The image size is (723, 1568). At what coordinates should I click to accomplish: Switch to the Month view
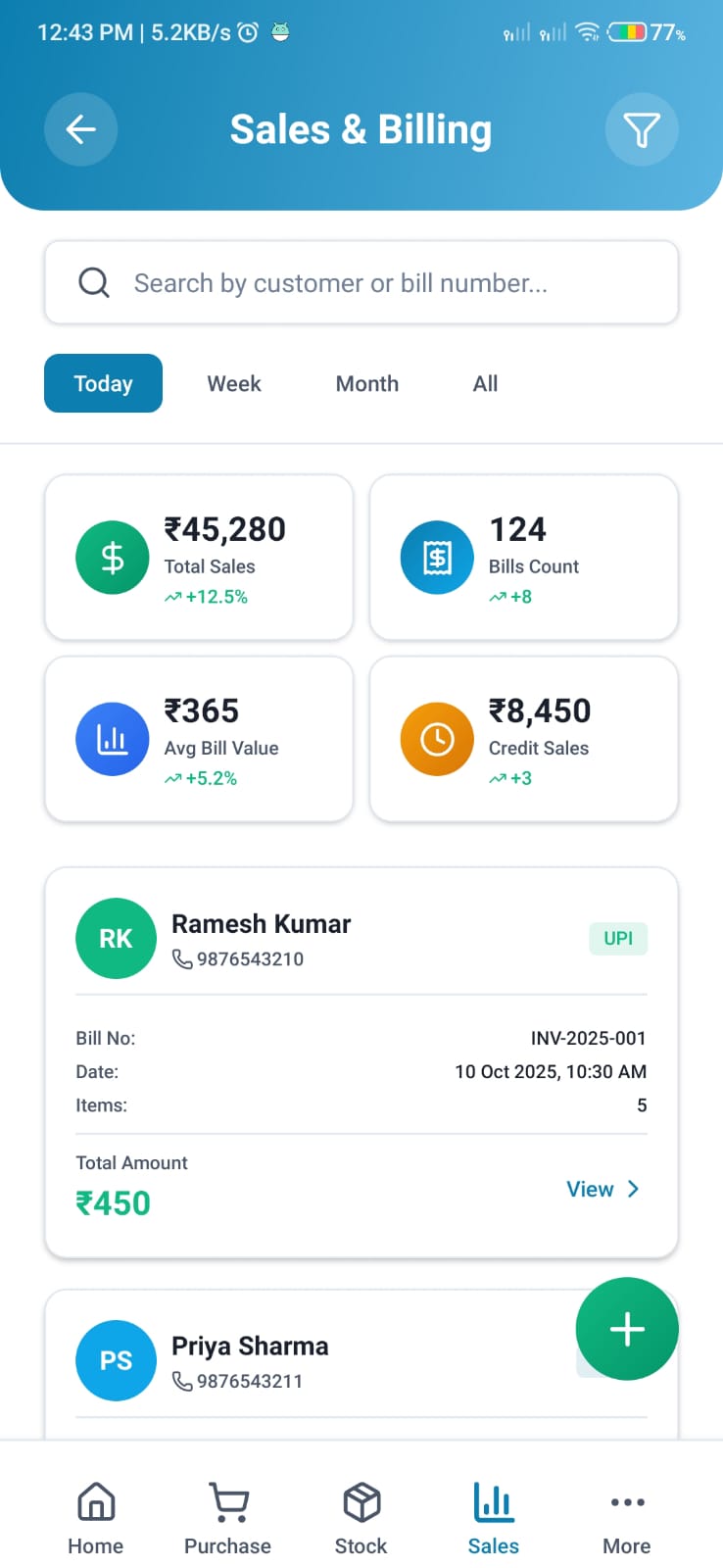click(366, 383)
